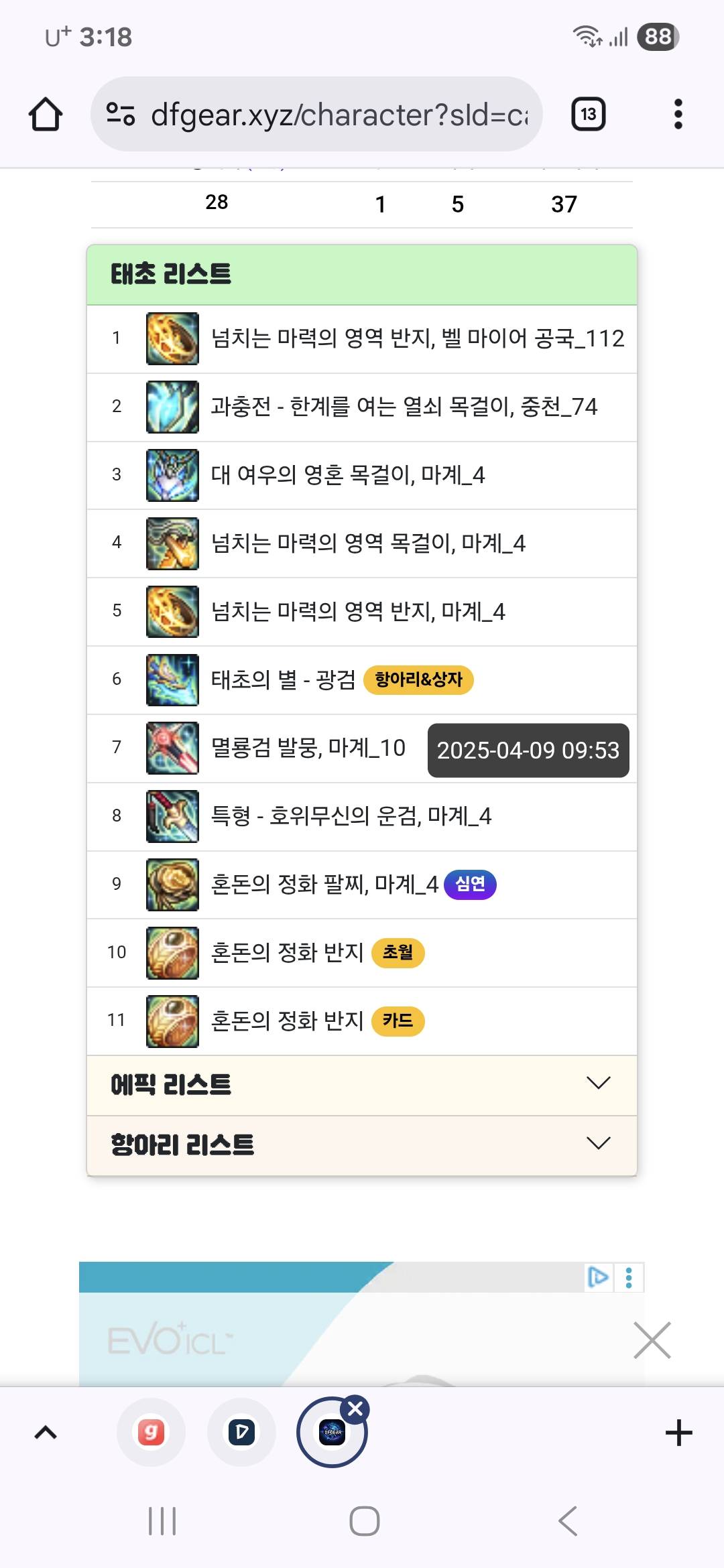The height and width of the screenshot is (1568, 724).
Task: Open the browser overflow menu
Action: [x=678, y=114]
